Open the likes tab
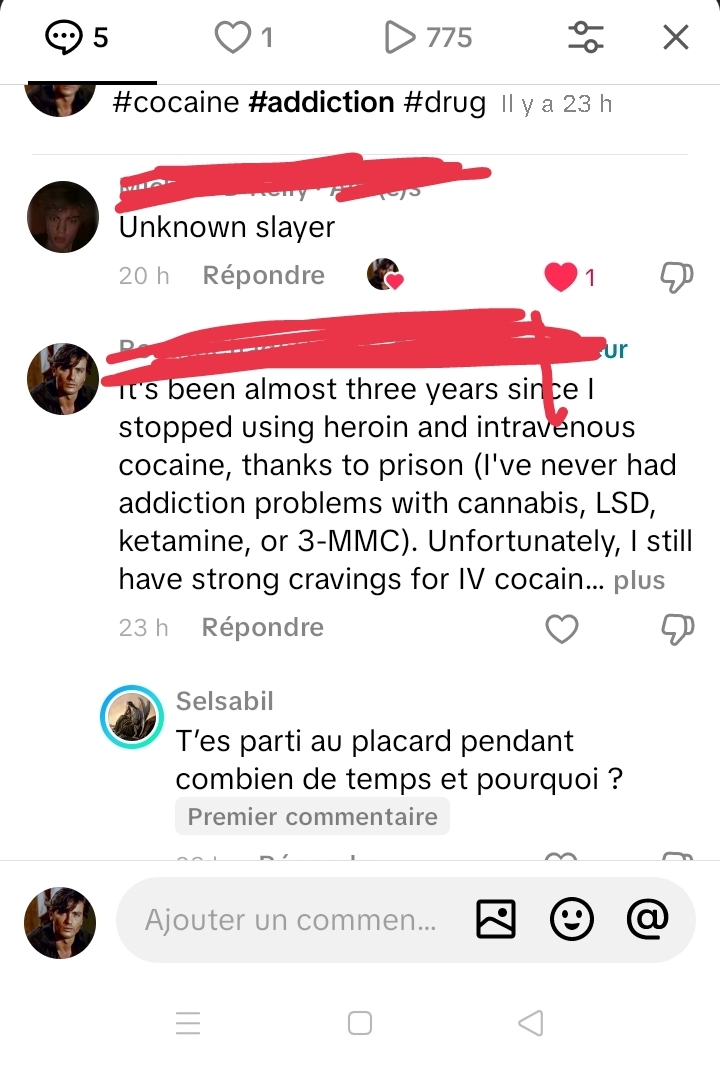The width and height of the screenshot is (720, 1067). [244, 38]
